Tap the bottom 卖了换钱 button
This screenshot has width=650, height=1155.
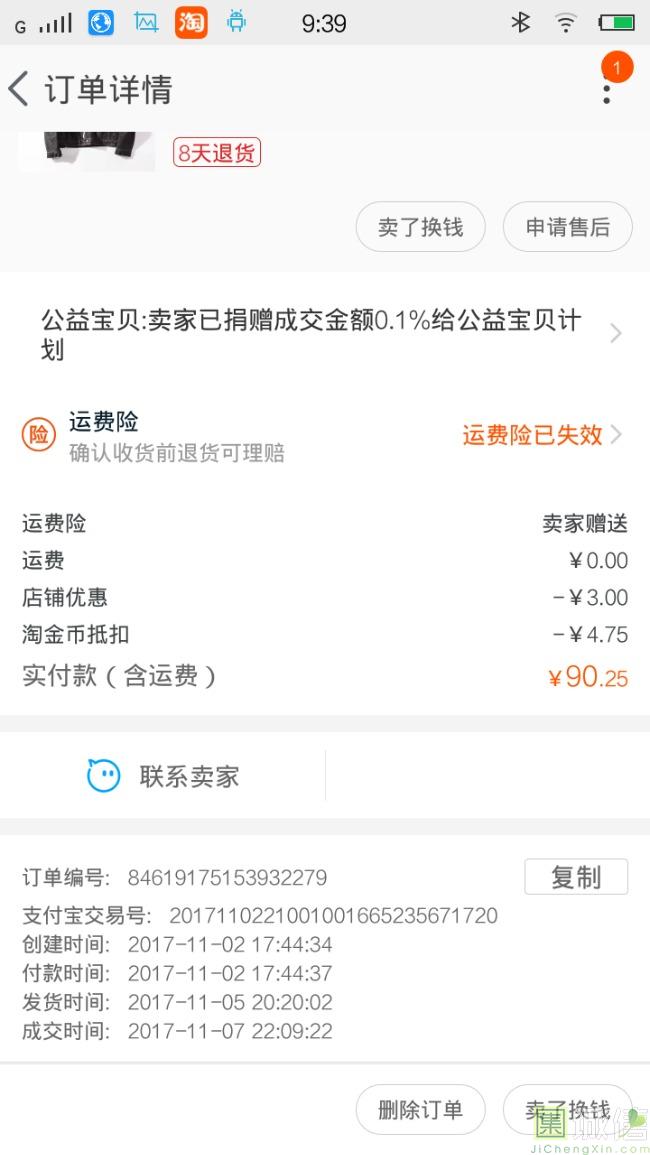(567, 1109)
